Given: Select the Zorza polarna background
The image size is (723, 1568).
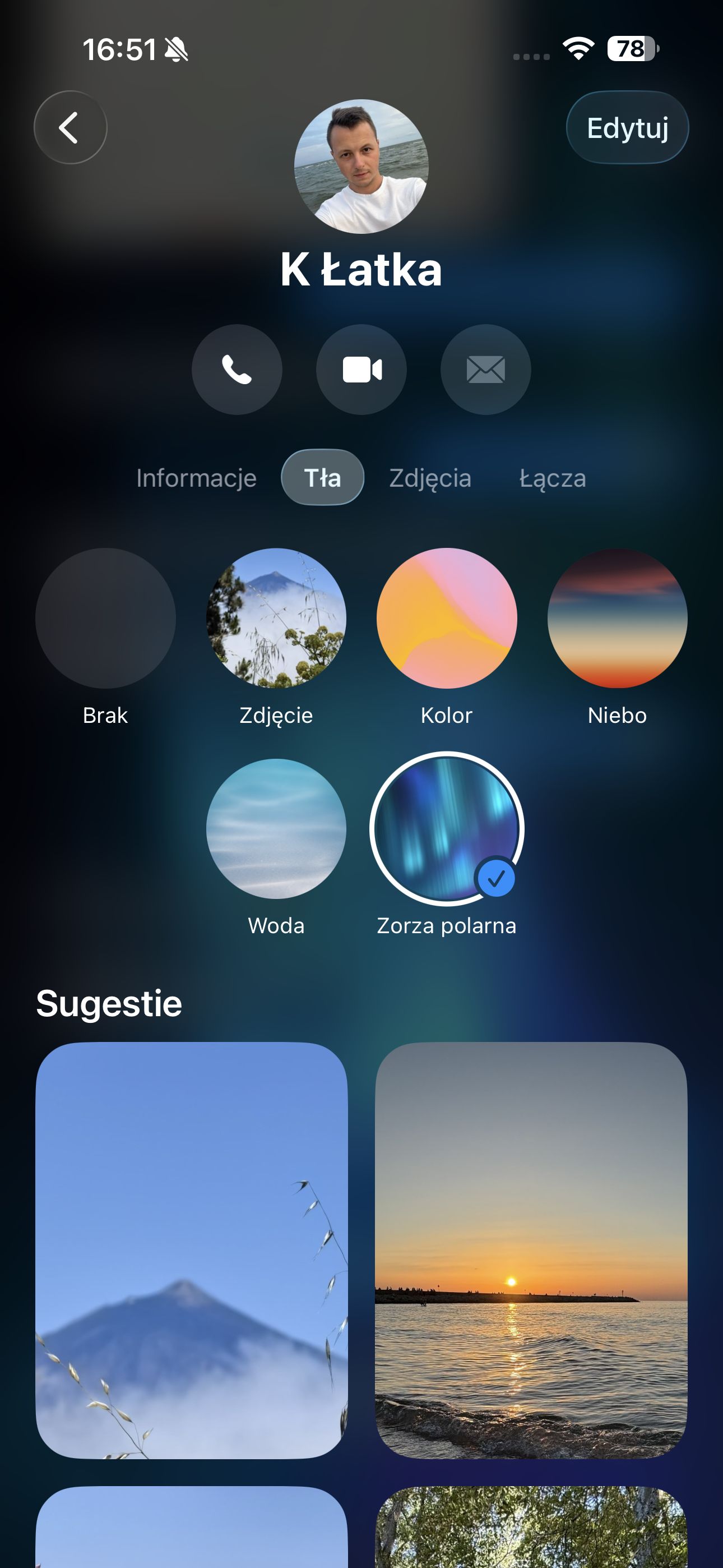Looking at the screenshot, I should (447, 828).
